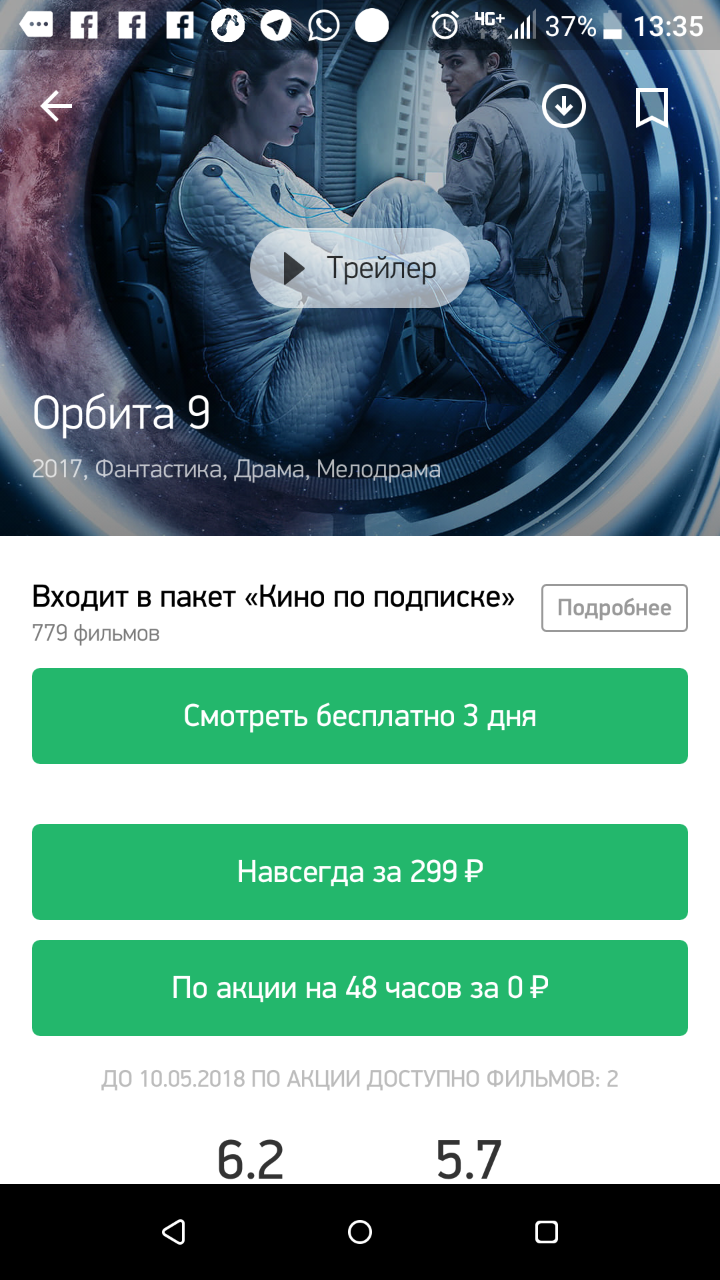The image size is (720, 1280).
Task: Bookmark this movie
Action: coord(652,107)
